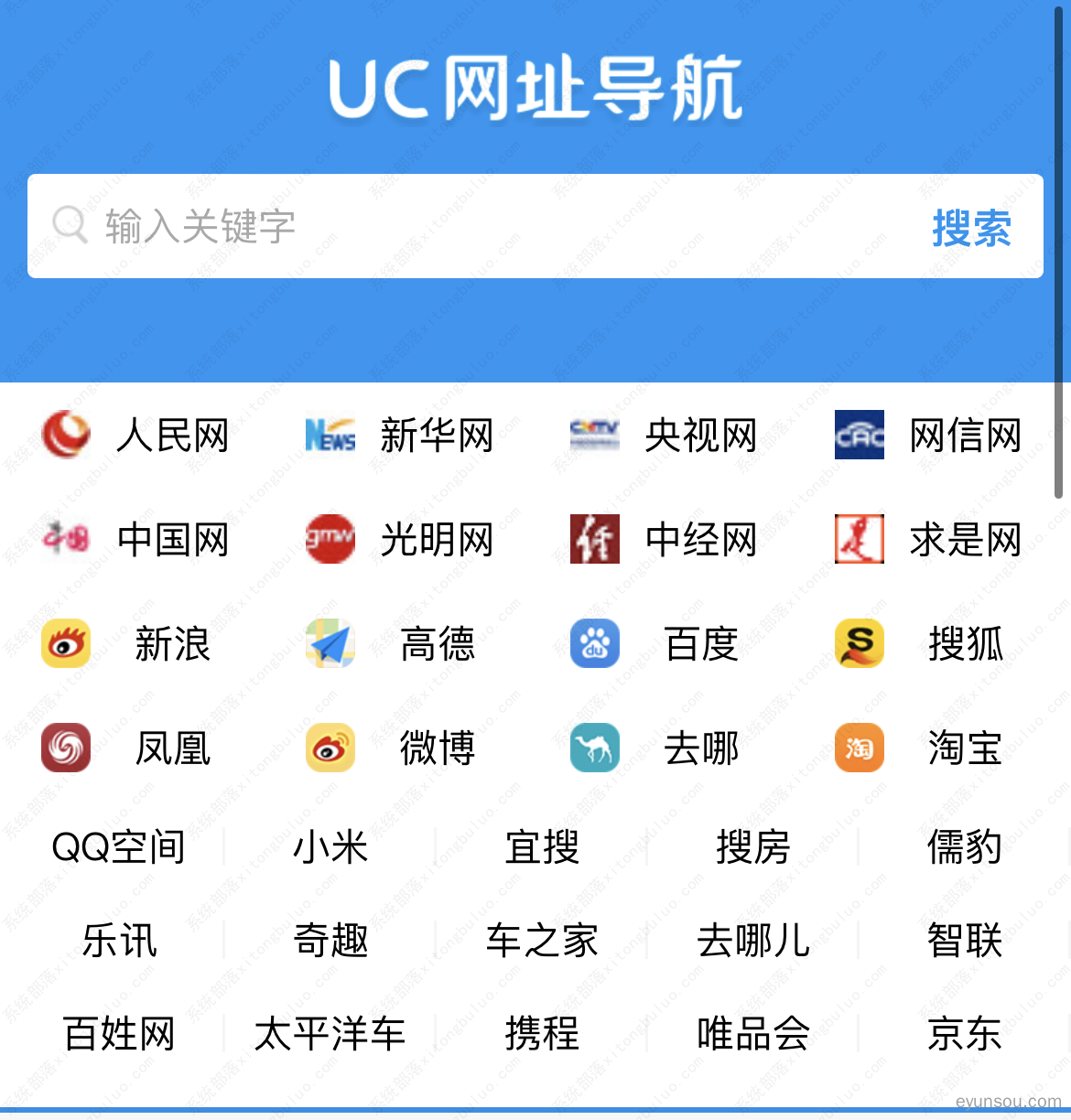This screenshot has height=1120, width=1071.
Task: Go to the 京东 link
Action: click(964, 1034)
